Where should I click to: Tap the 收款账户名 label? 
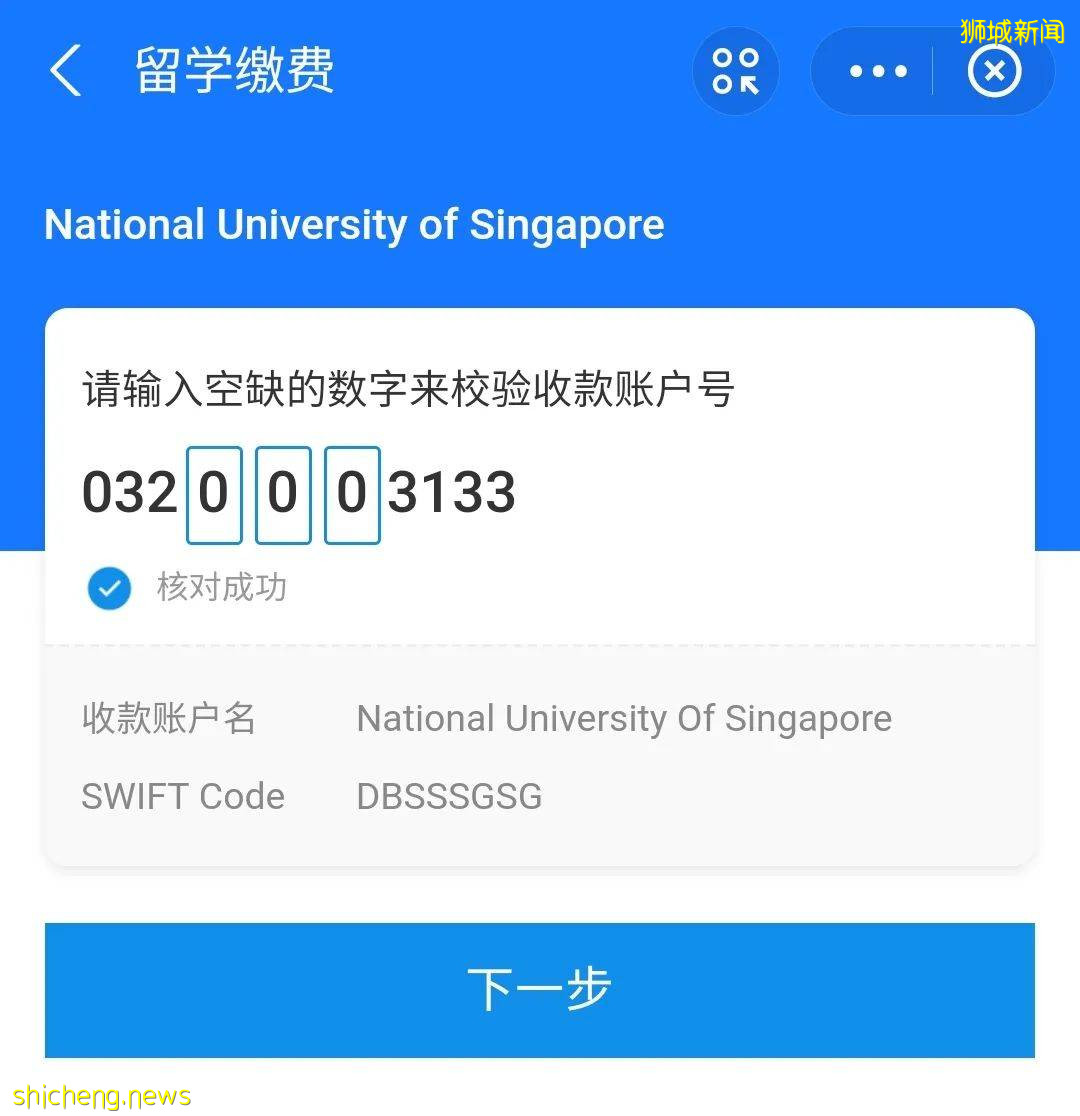coord(168,718)
